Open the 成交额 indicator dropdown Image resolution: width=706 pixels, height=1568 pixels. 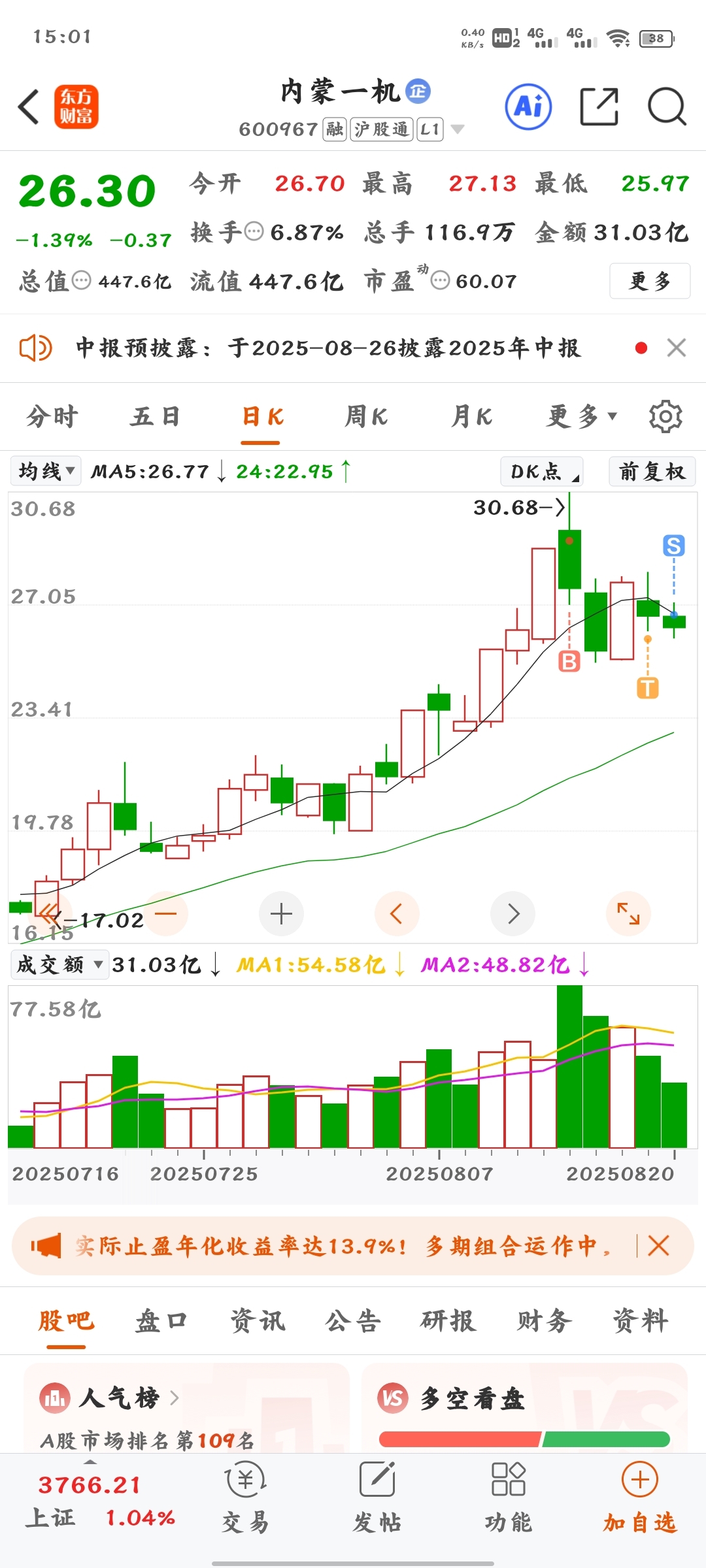coord(59,964)
